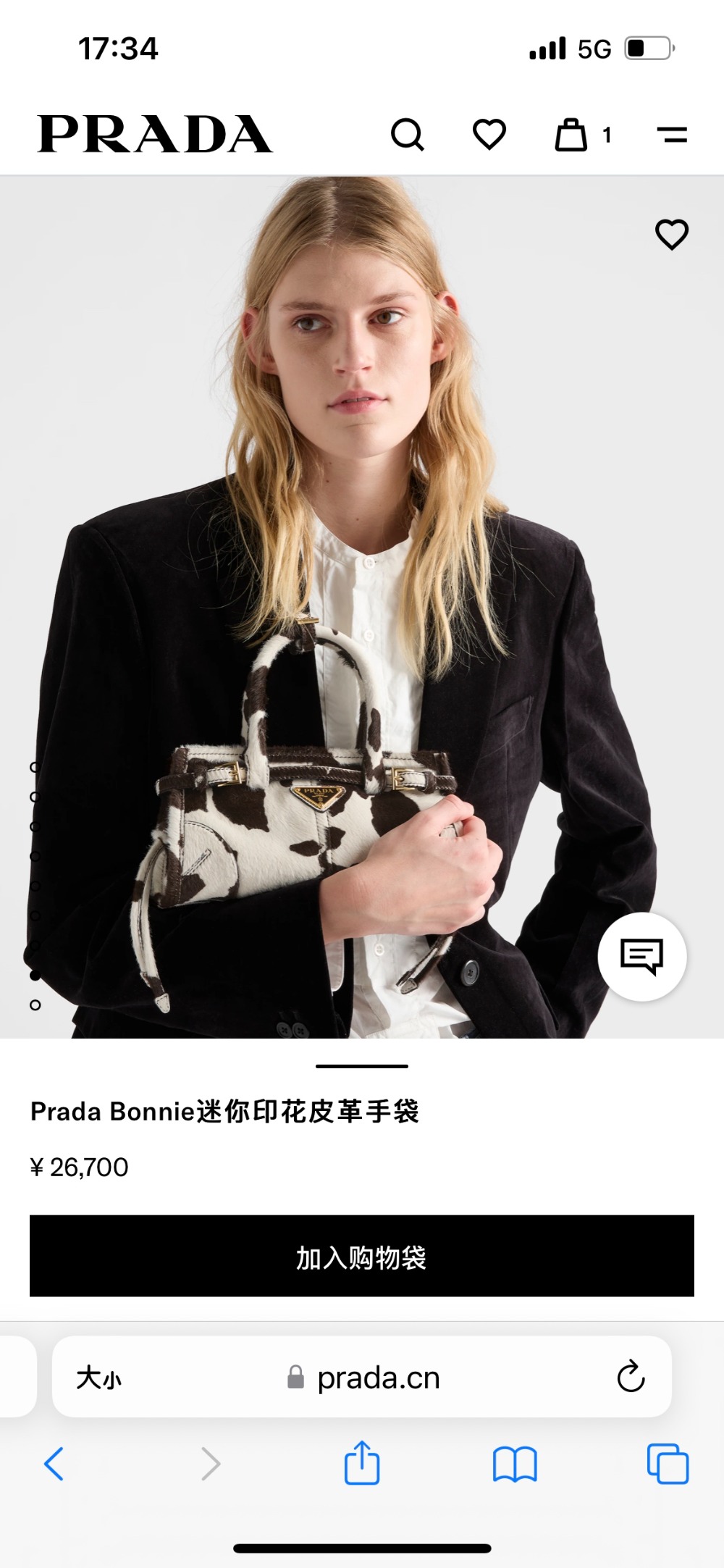This screenshot has width=724, height=1568.
Task: Open Safari bookmarks
Action: tap(514, 1464)
